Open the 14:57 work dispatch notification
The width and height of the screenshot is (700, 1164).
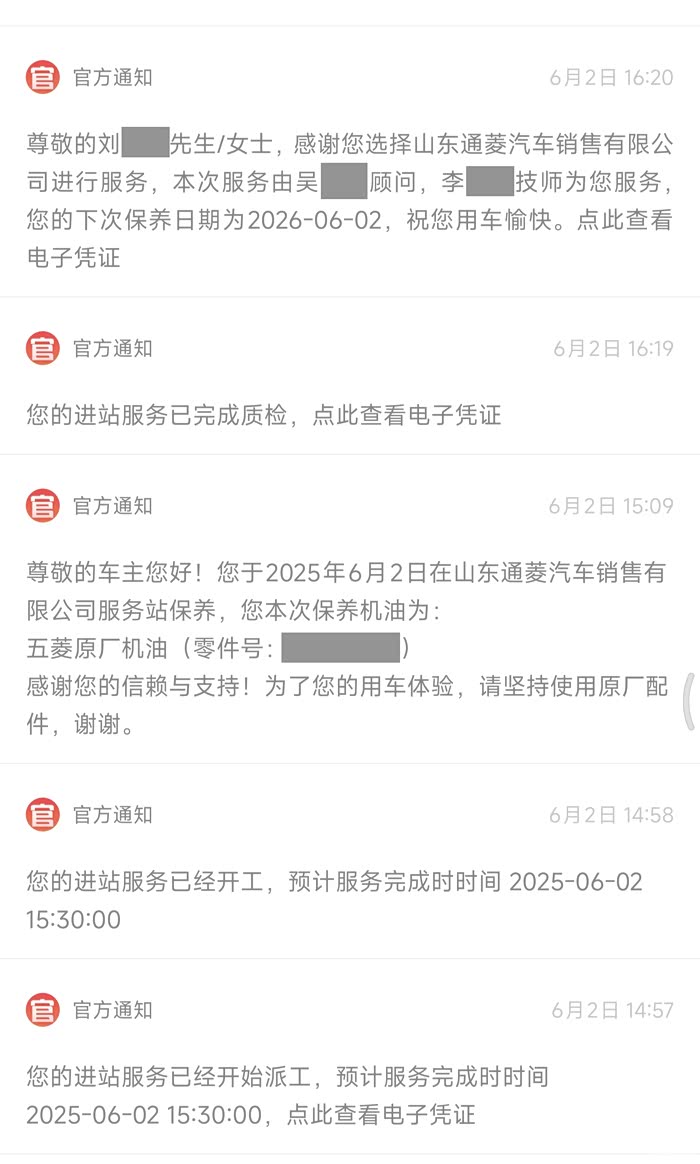pos(288,1095)
